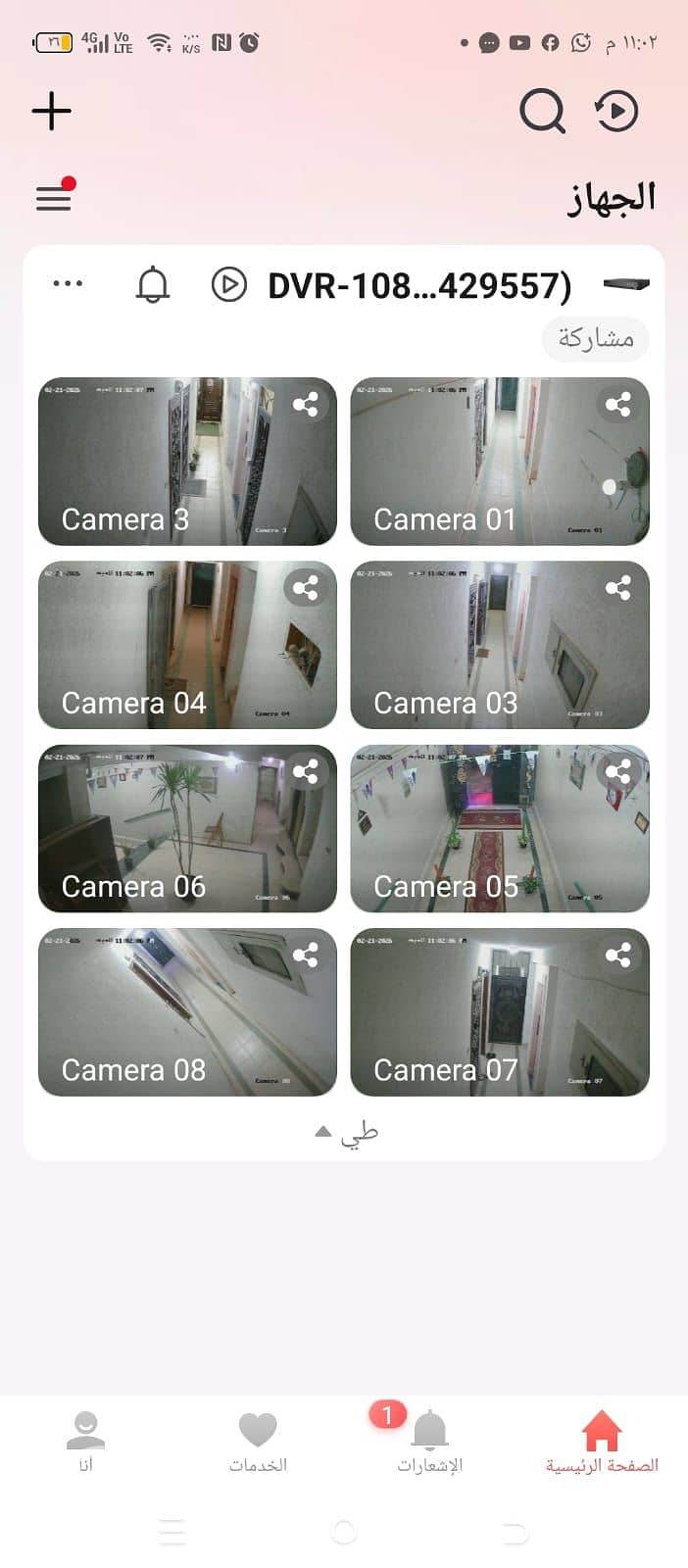Open the search magnifier icon

pos(542,111)
